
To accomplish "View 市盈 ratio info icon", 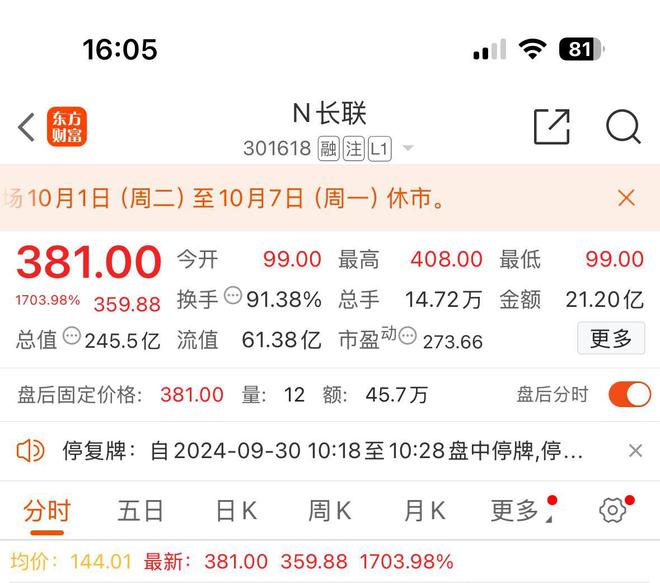I will [407, 336].
